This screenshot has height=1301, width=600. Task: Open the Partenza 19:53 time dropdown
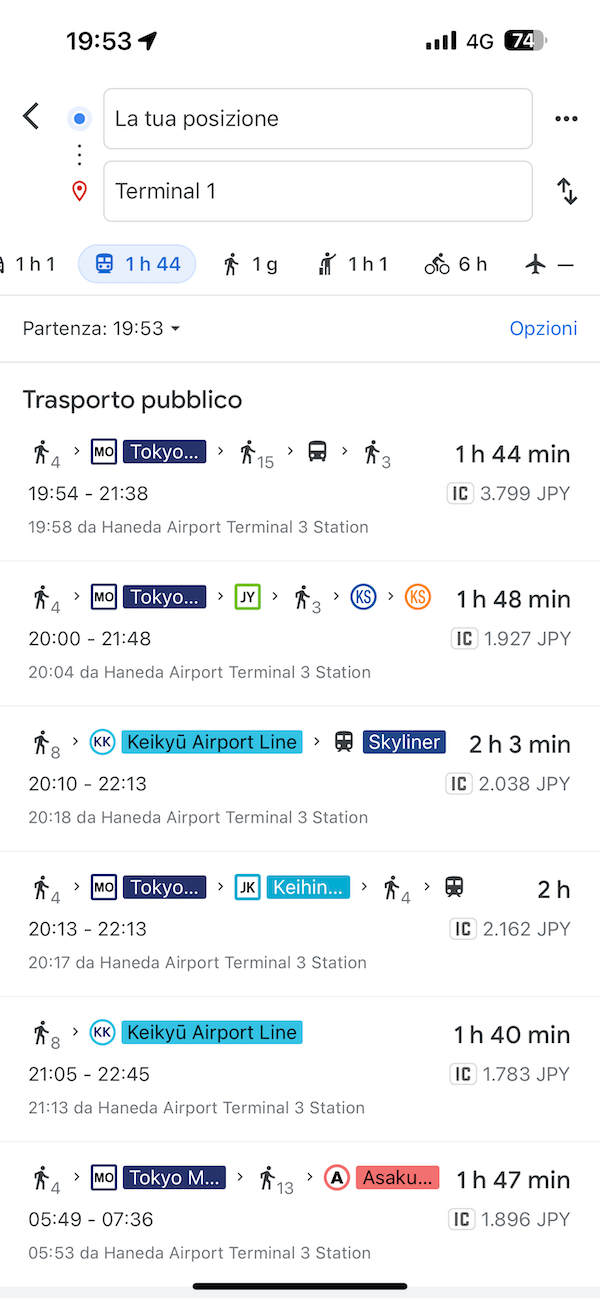pyautogui.click(x=101, y=328)
